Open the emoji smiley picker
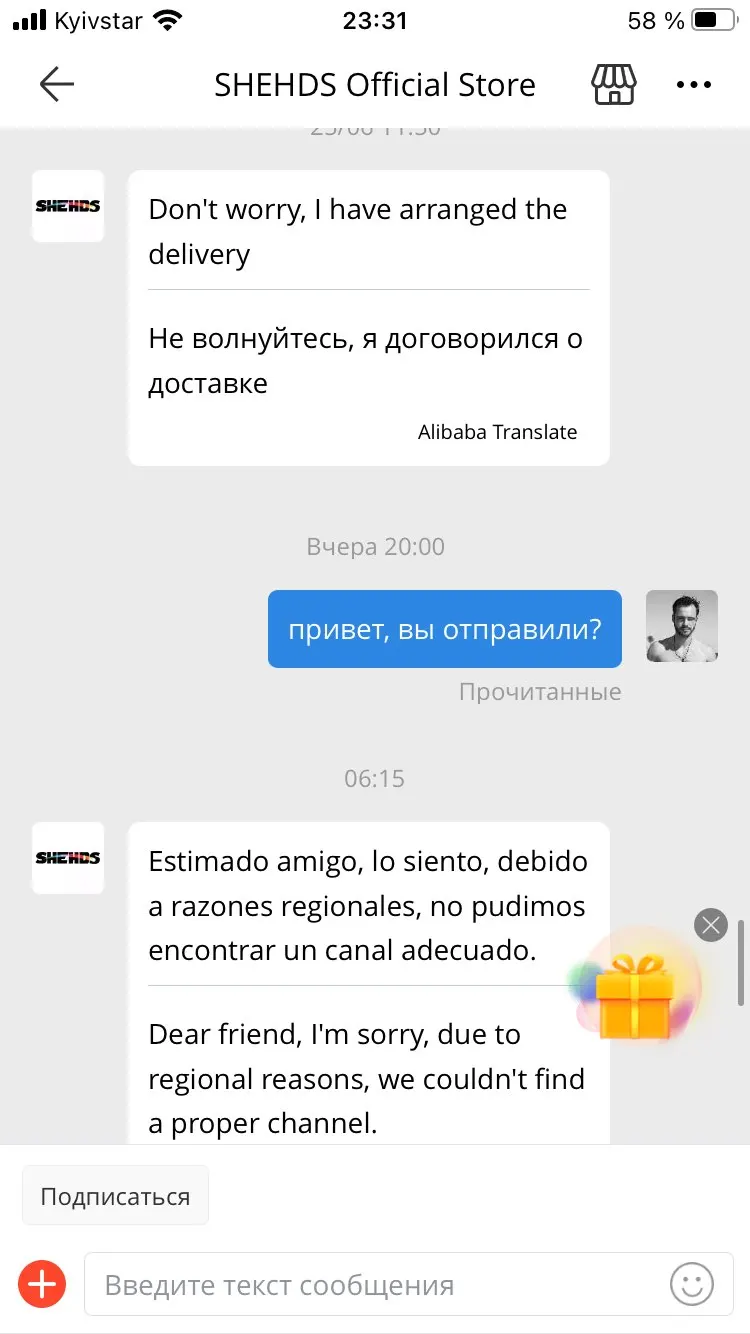 [691, 1284]
